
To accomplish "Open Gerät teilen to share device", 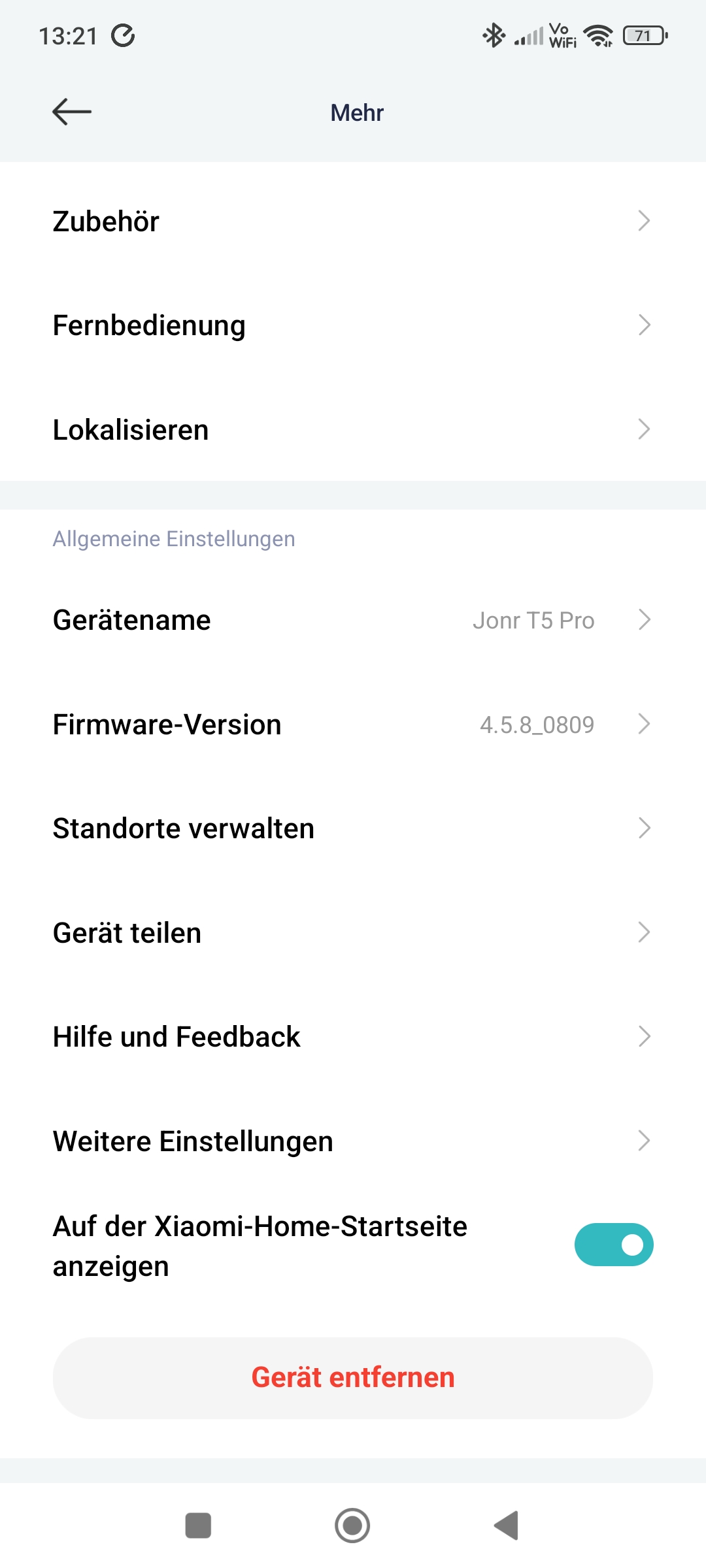I will pos(353,933).
